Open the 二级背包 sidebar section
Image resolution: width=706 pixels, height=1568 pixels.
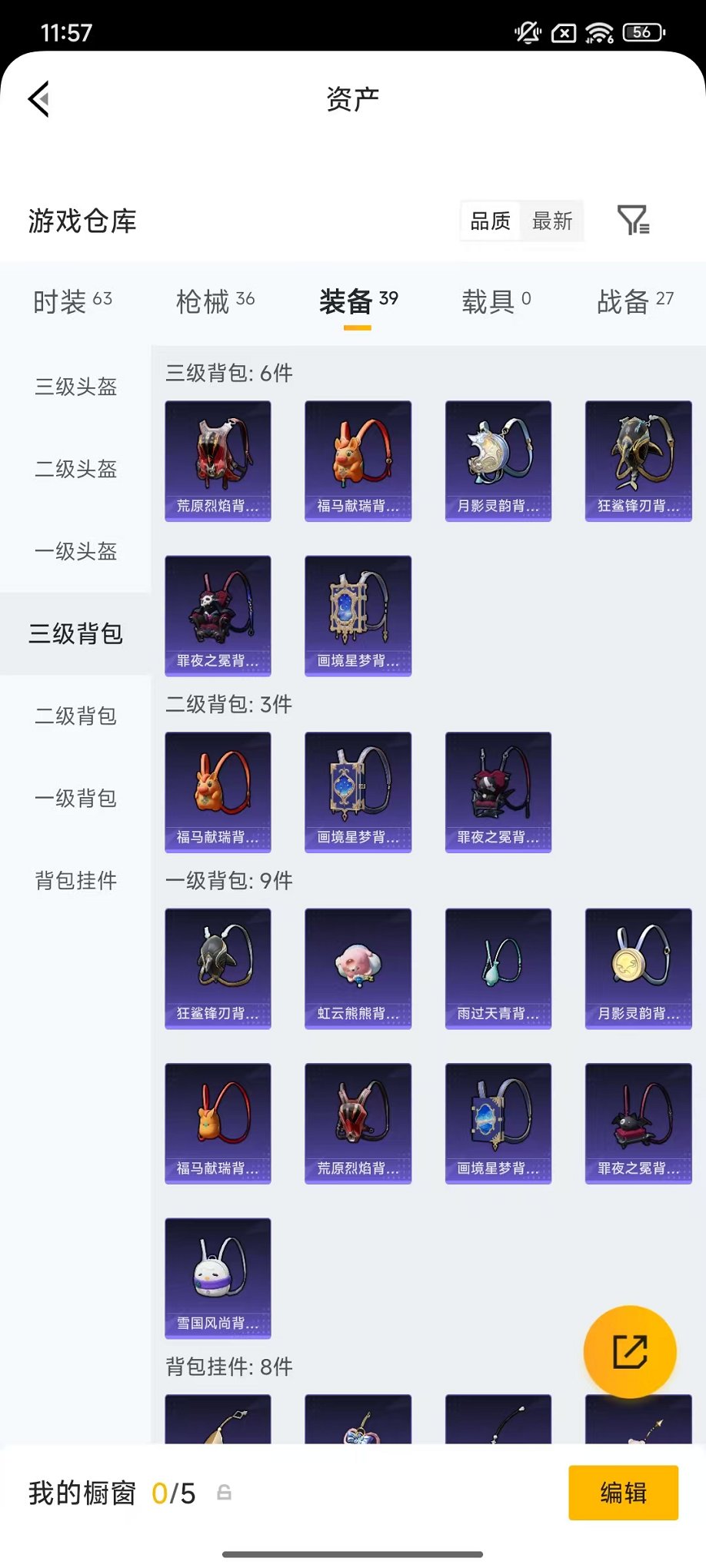pyautogui.click(x=75, y=716)
